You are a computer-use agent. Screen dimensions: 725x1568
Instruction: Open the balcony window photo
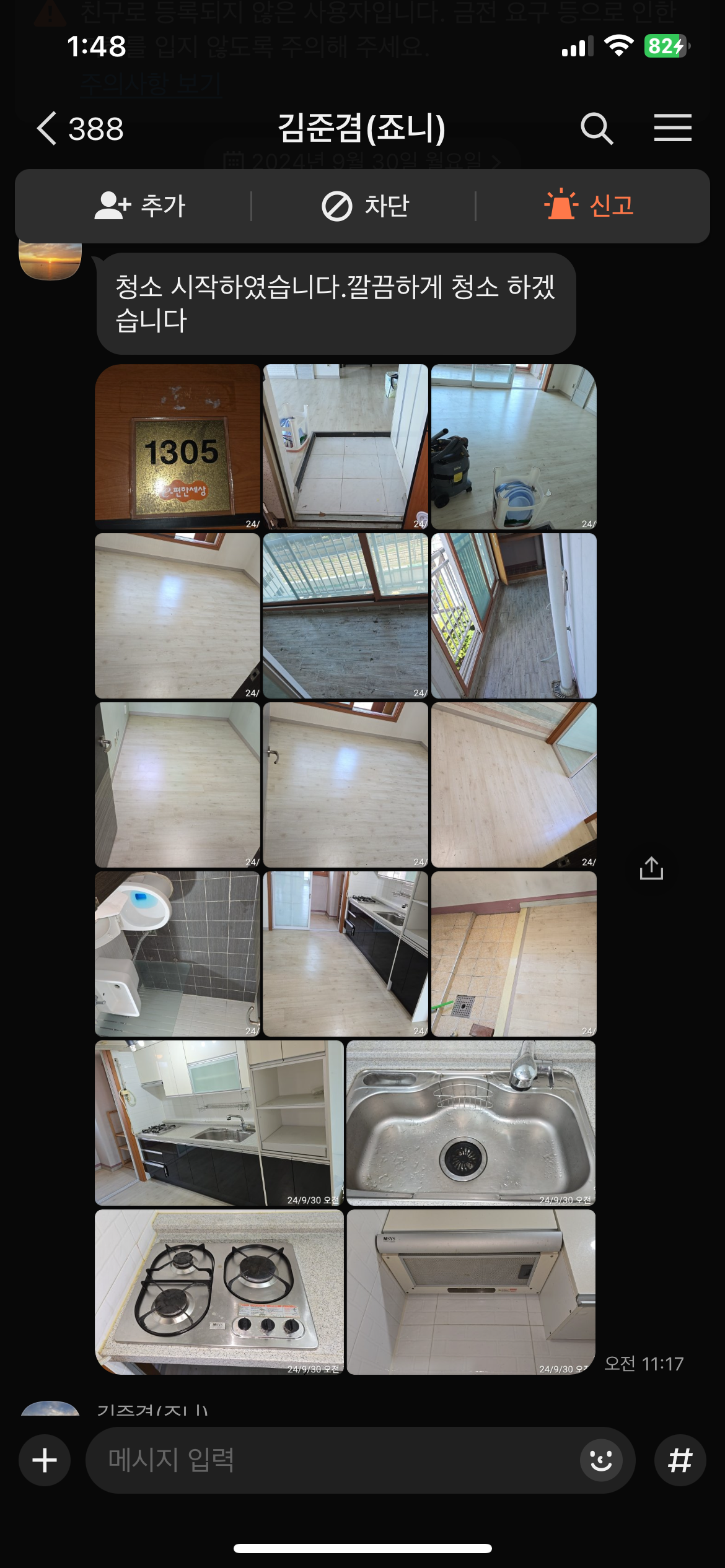345,616
